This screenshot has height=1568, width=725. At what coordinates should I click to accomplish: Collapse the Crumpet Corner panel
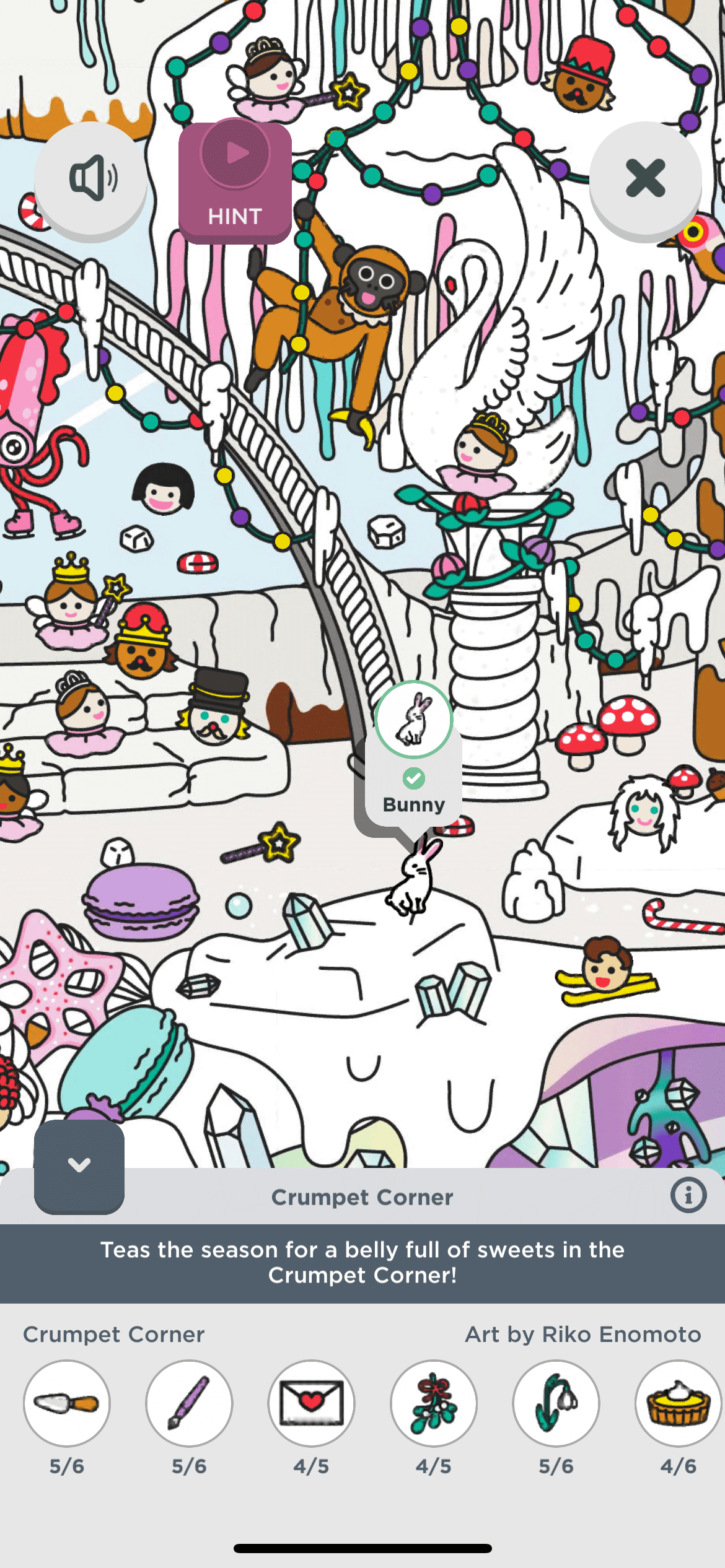79,1165
